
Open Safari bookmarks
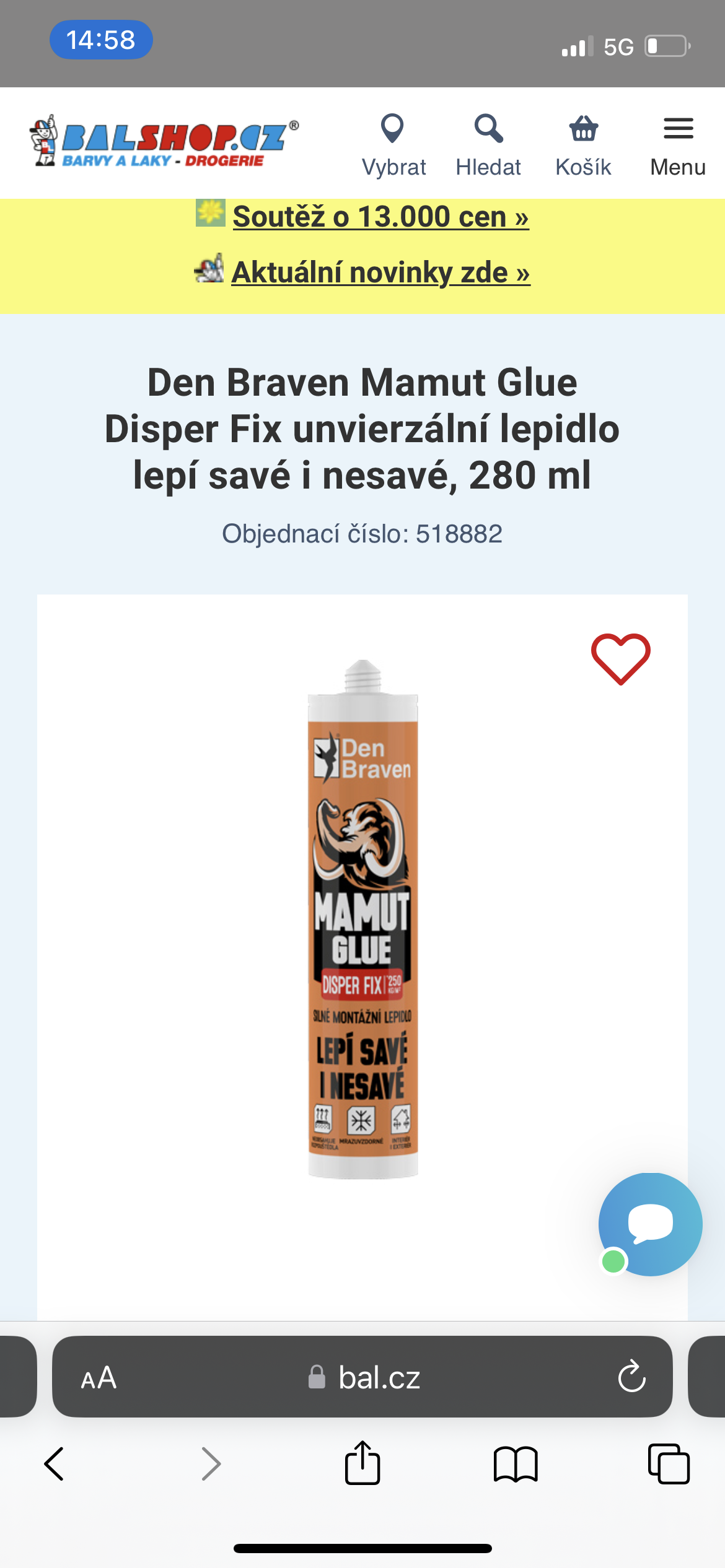(516, 1464)
